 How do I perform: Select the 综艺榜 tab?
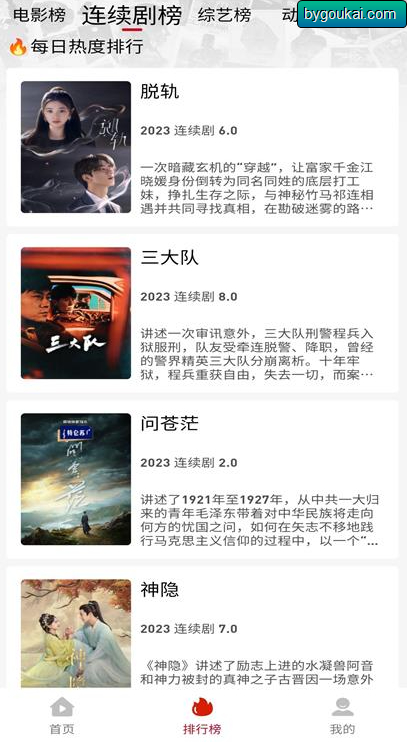click(224, 15)
